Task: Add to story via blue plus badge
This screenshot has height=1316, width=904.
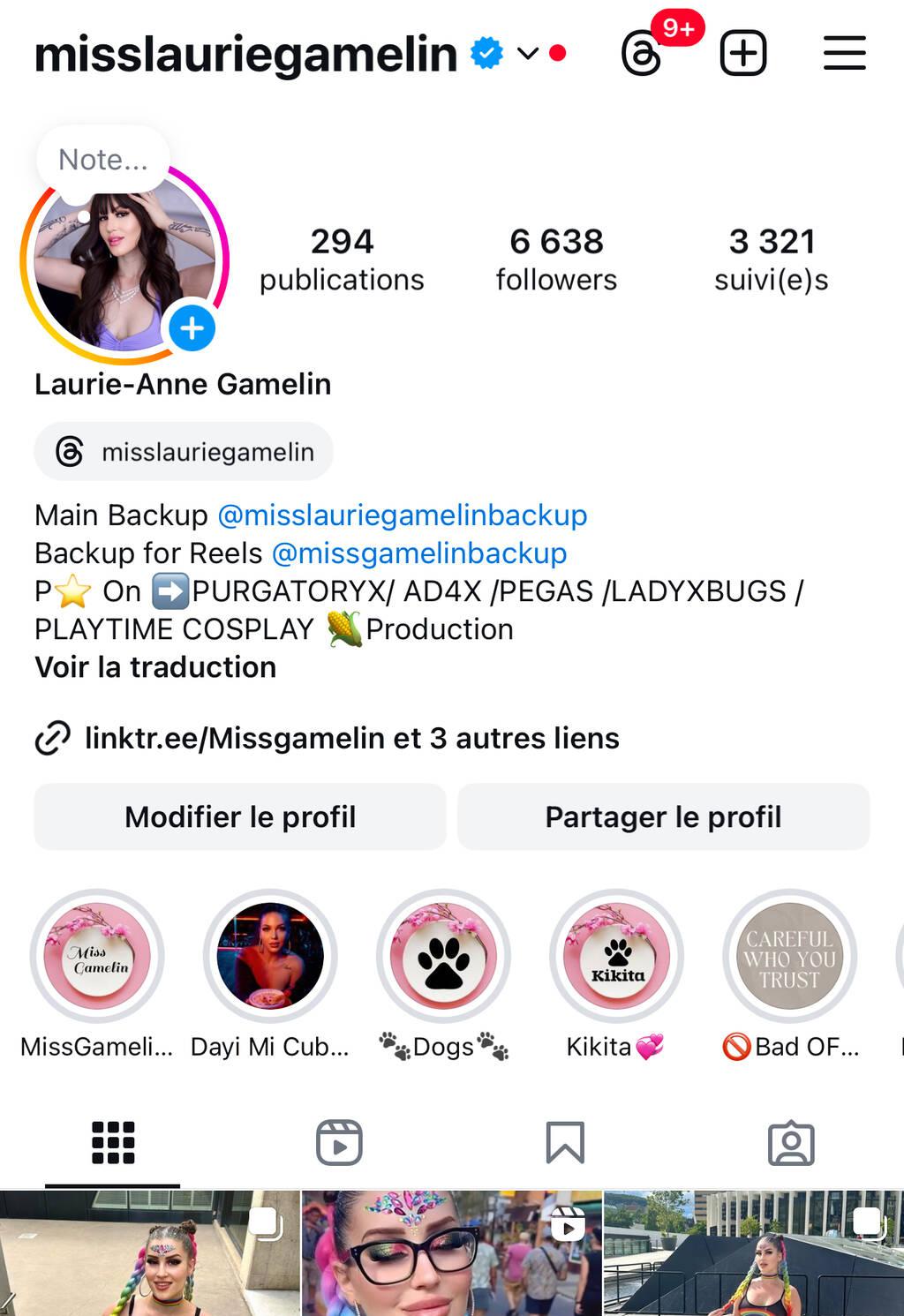Action: click(192, 328)
